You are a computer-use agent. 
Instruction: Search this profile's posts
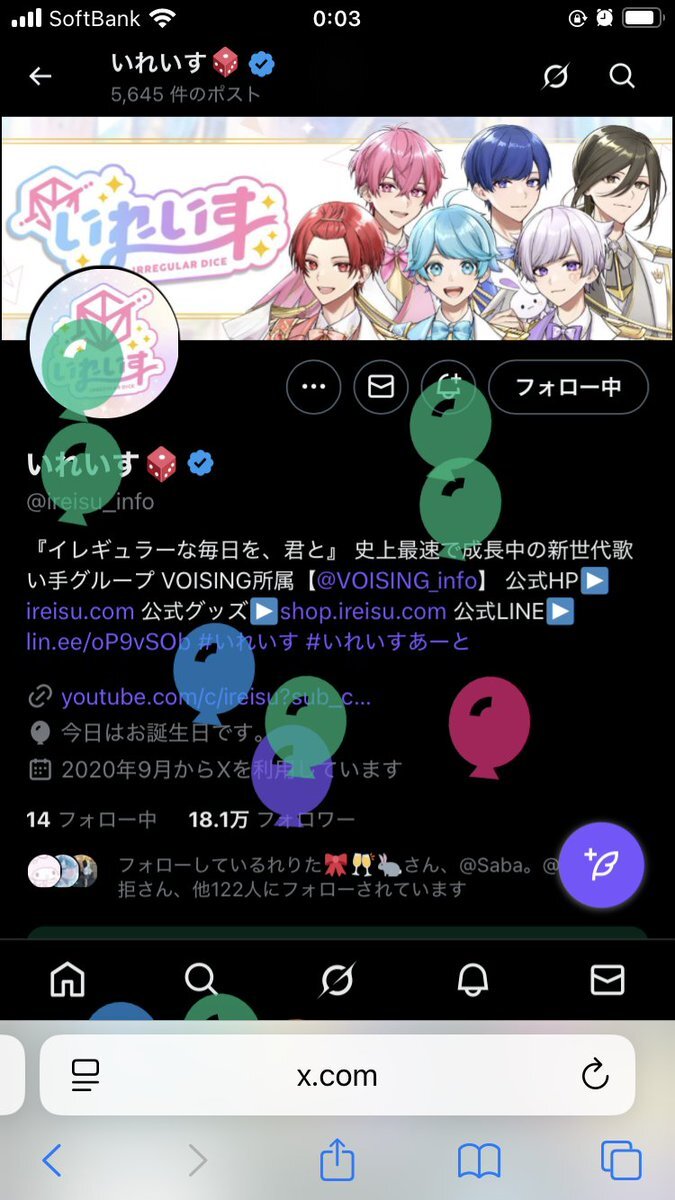tap(622, 76)
